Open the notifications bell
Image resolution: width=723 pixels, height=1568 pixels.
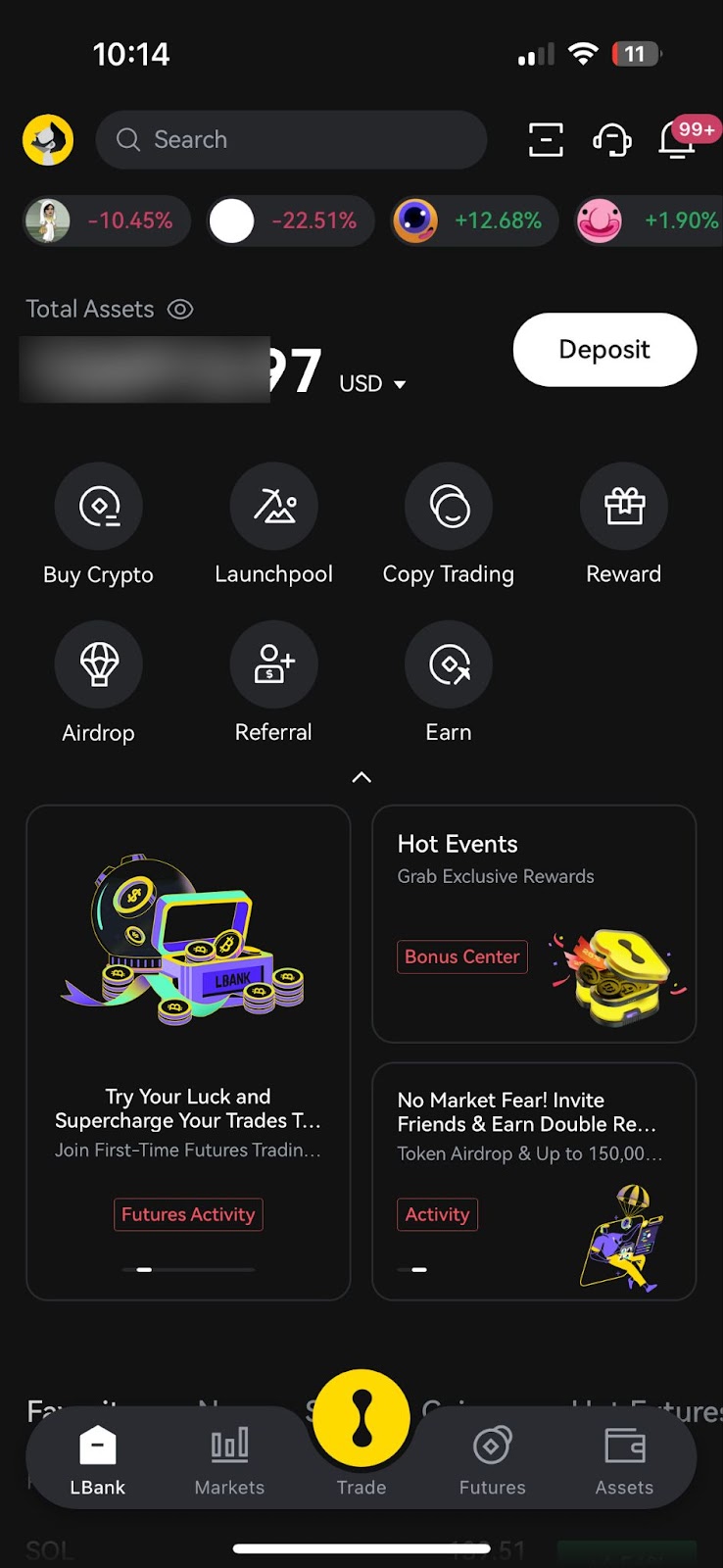point(677,140)
